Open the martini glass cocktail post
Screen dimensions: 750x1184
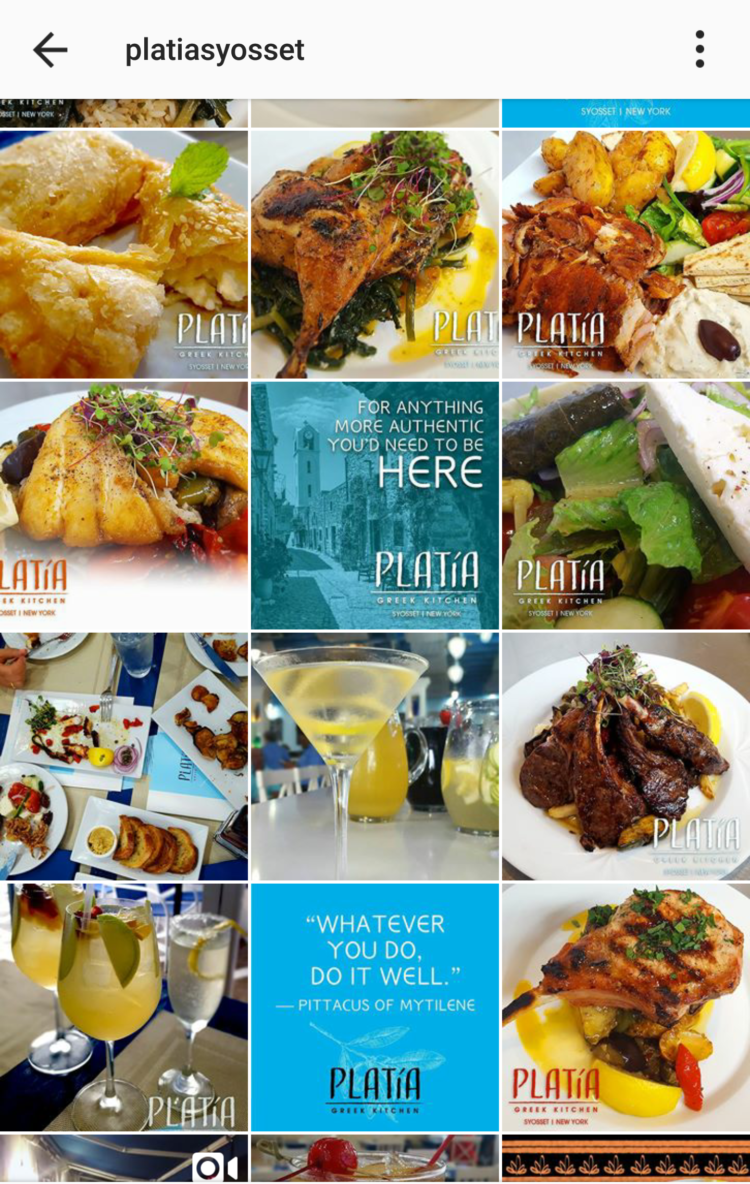[374, 756]
